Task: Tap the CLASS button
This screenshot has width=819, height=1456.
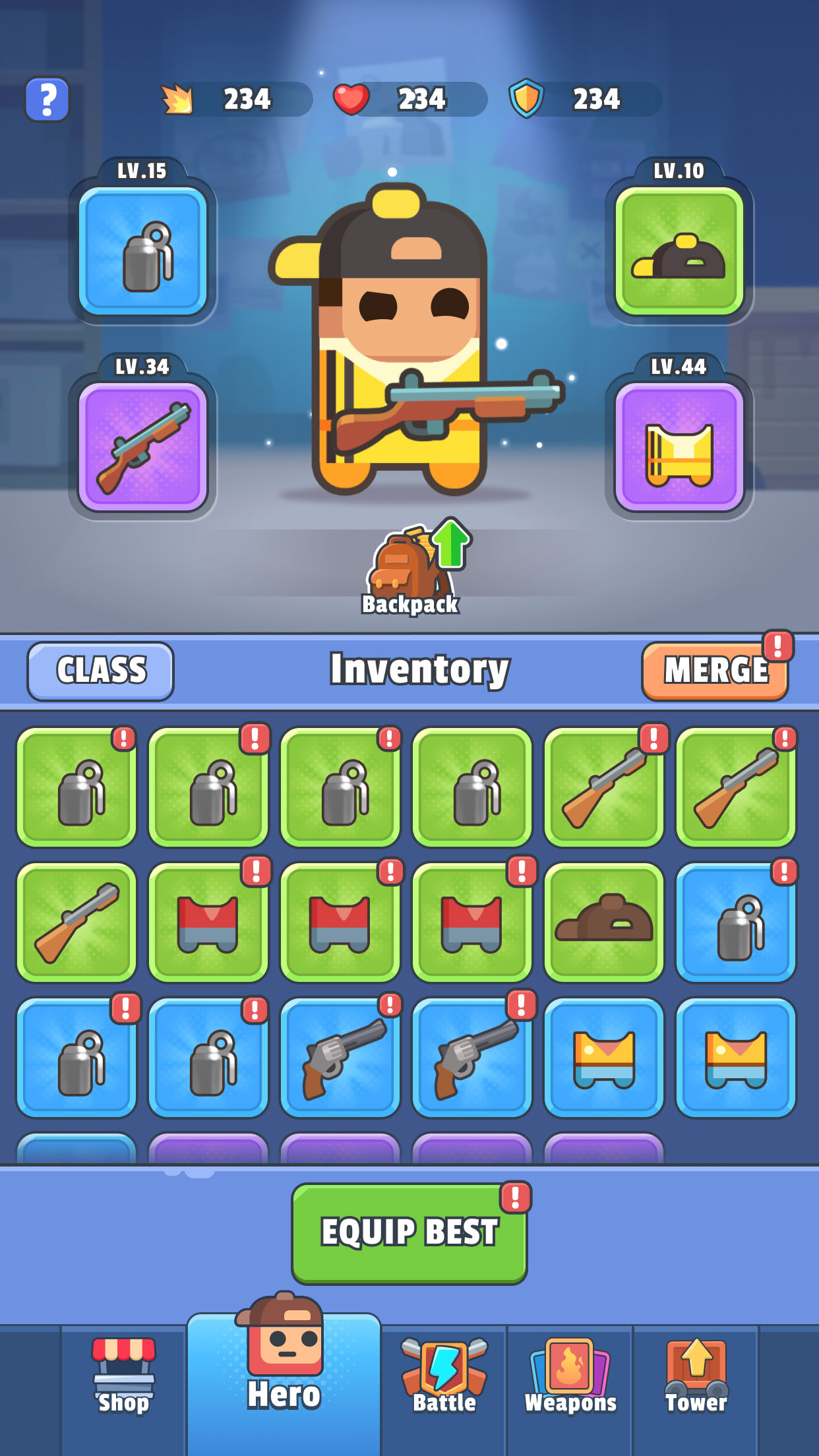Action: tap(101, 671)
